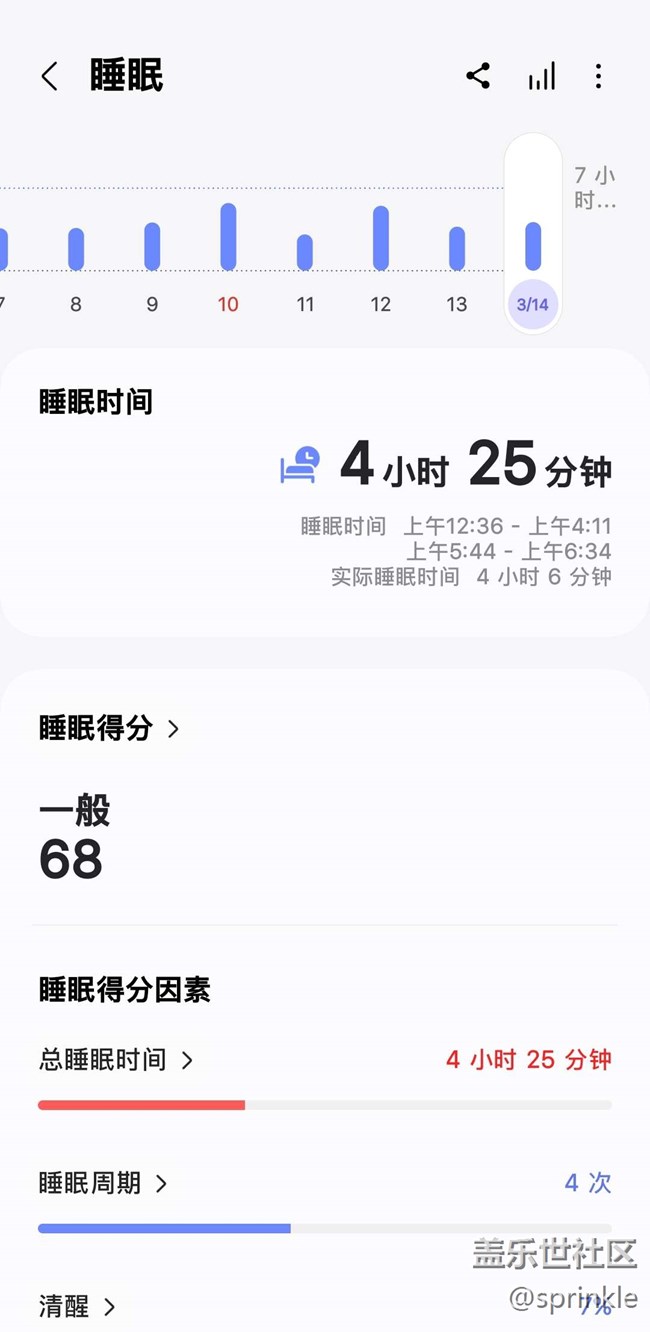Open 睡眠周期 factor details
650x1332 pixels.
click(103, 1183)
